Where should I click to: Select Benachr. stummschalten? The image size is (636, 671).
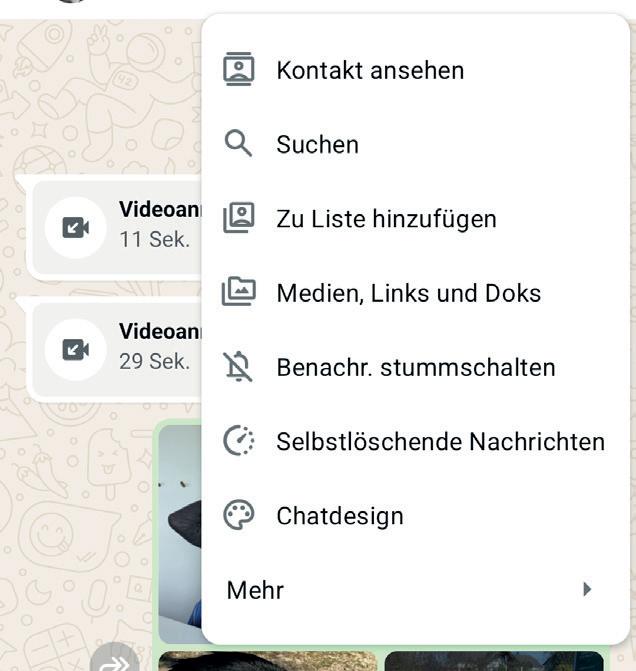tap(415, 367)
